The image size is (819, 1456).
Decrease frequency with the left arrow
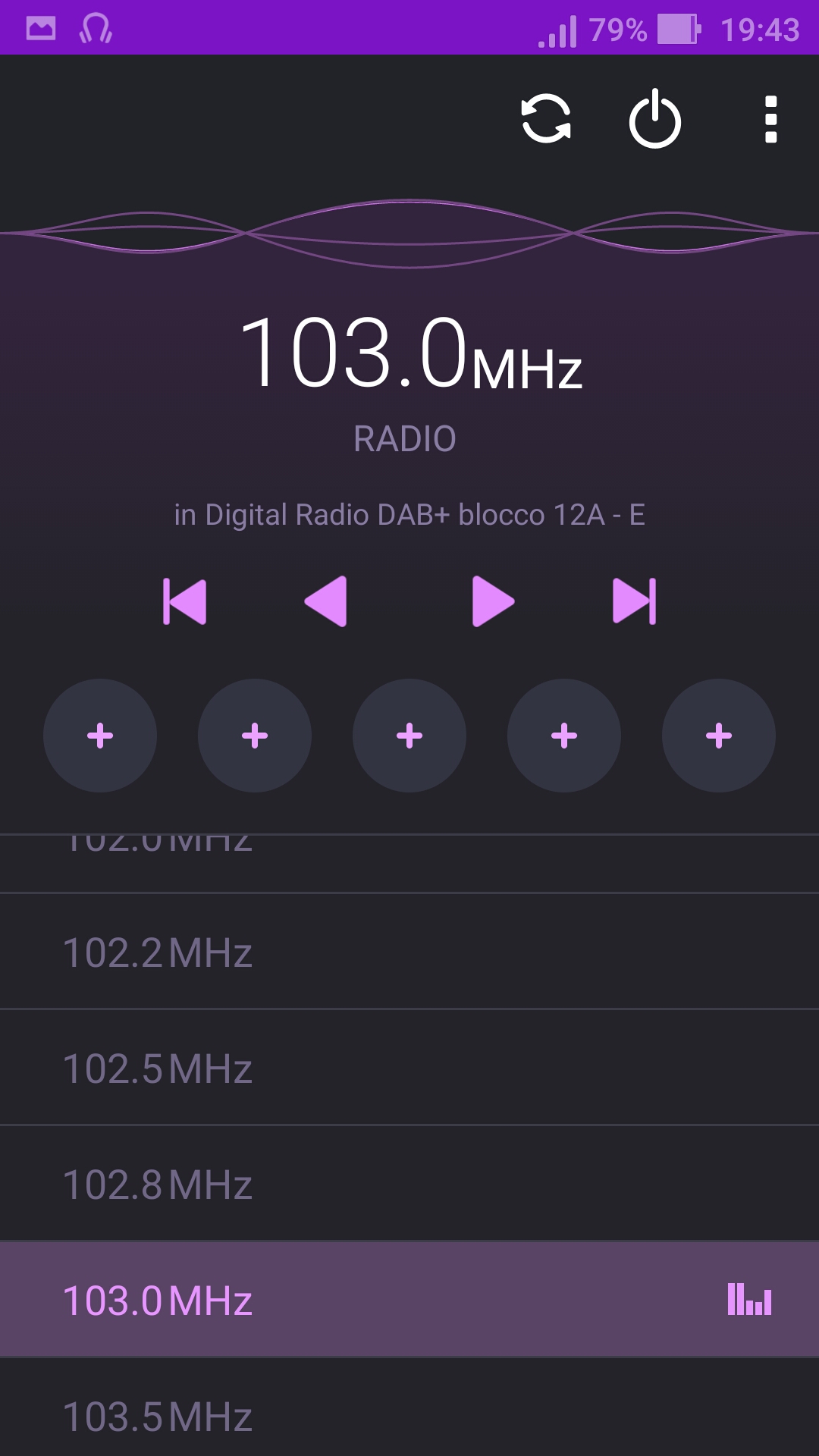tap(326, 601)
